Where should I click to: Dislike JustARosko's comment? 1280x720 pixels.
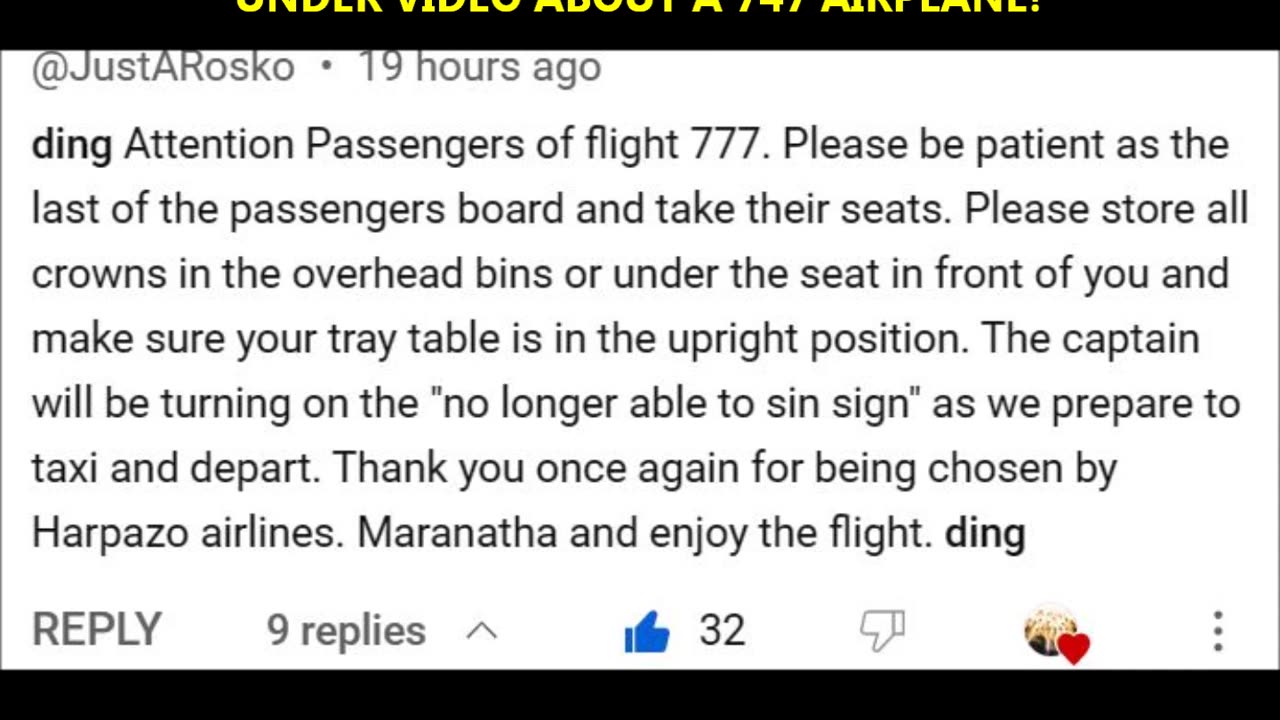click(x=882, y=630)
